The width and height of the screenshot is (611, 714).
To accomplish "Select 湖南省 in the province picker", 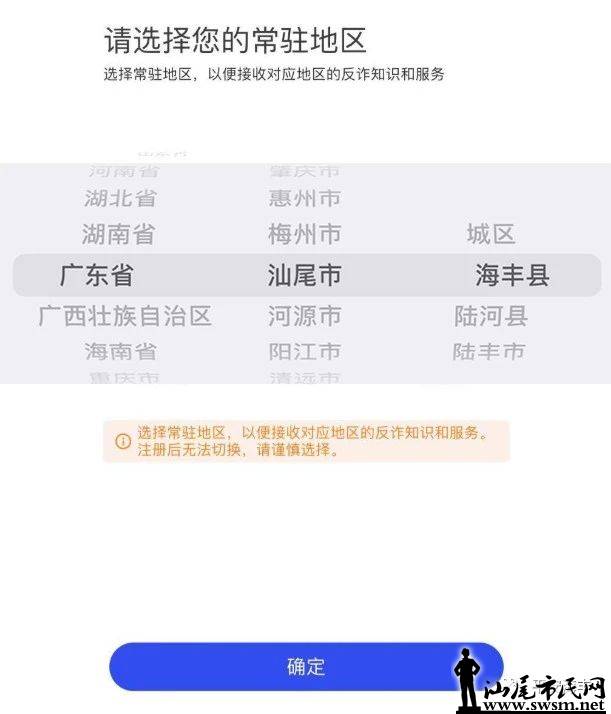I will coord(119,235).
